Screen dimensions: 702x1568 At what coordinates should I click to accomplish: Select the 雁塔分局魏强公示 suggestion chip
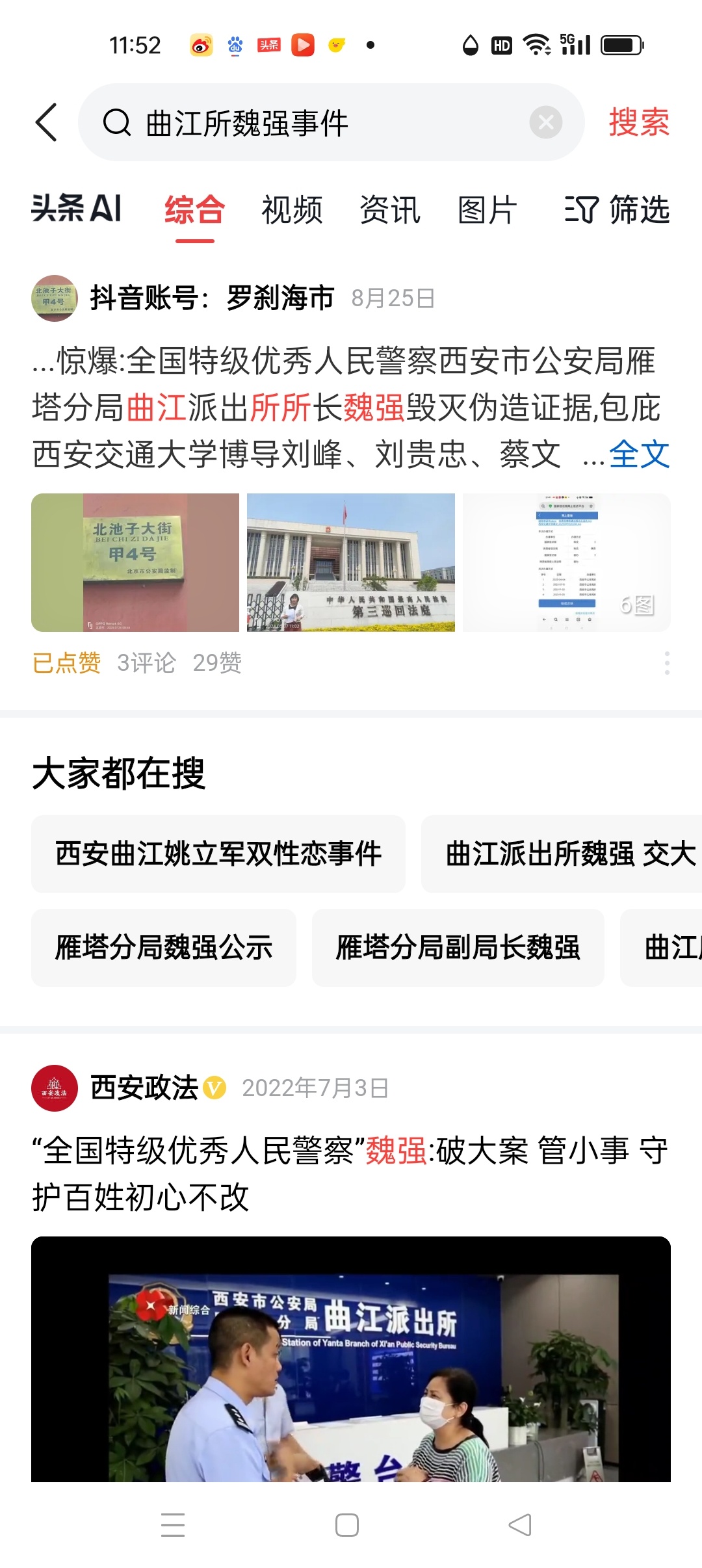[164, 947]
